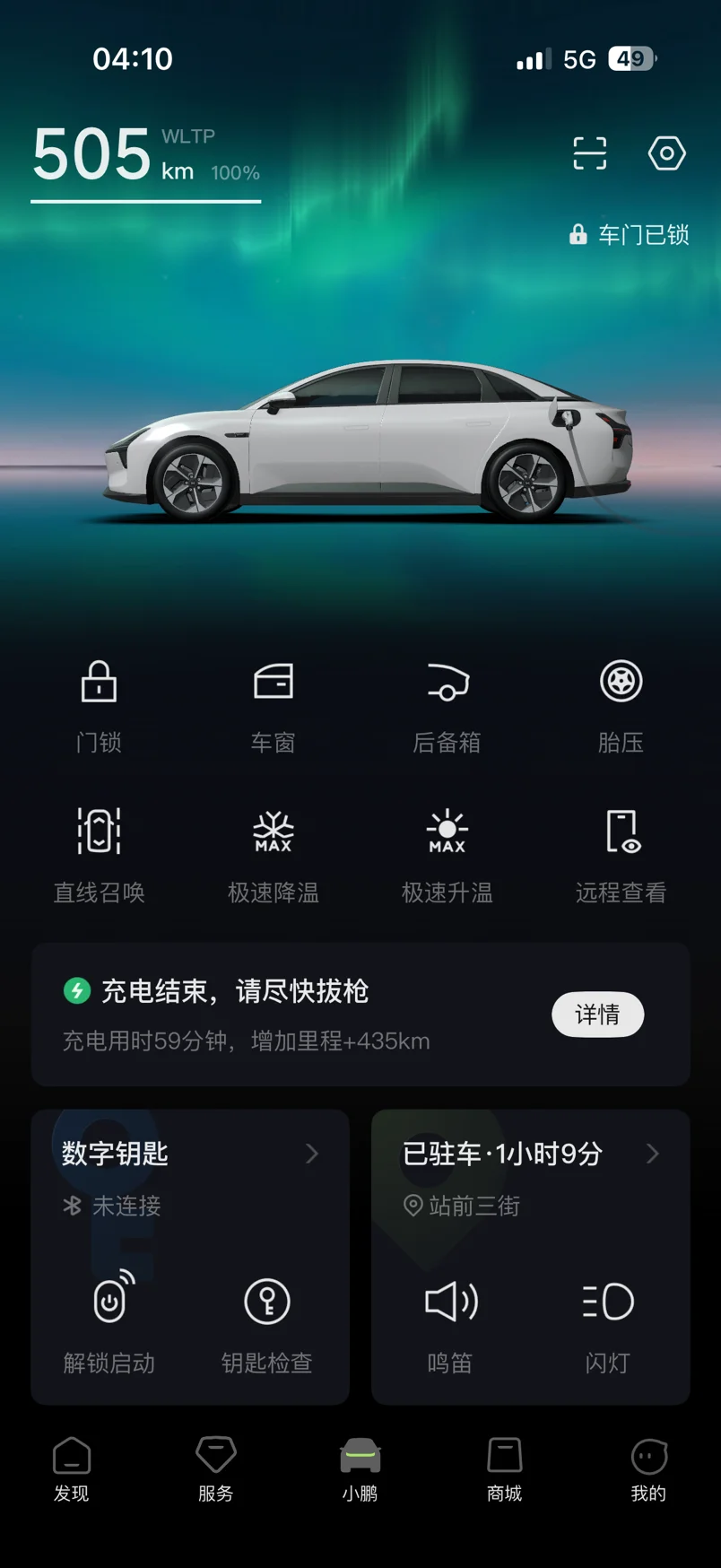Sound the horn with 鸣笛
Image resolution: width=721 pixels, height=1568 pixels.
(450, 1323)
